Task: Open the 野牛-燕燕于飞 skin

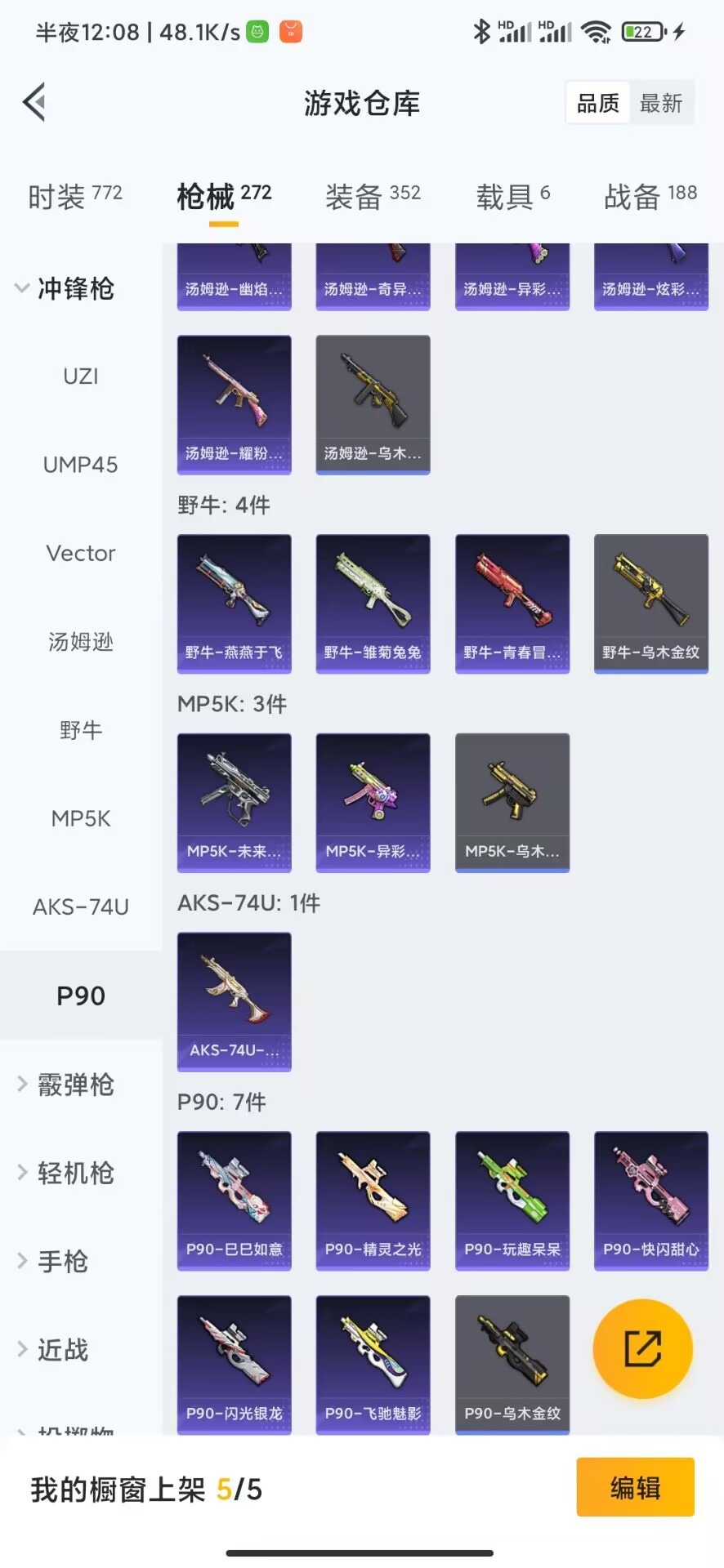Action: click(x=235, y=604)
